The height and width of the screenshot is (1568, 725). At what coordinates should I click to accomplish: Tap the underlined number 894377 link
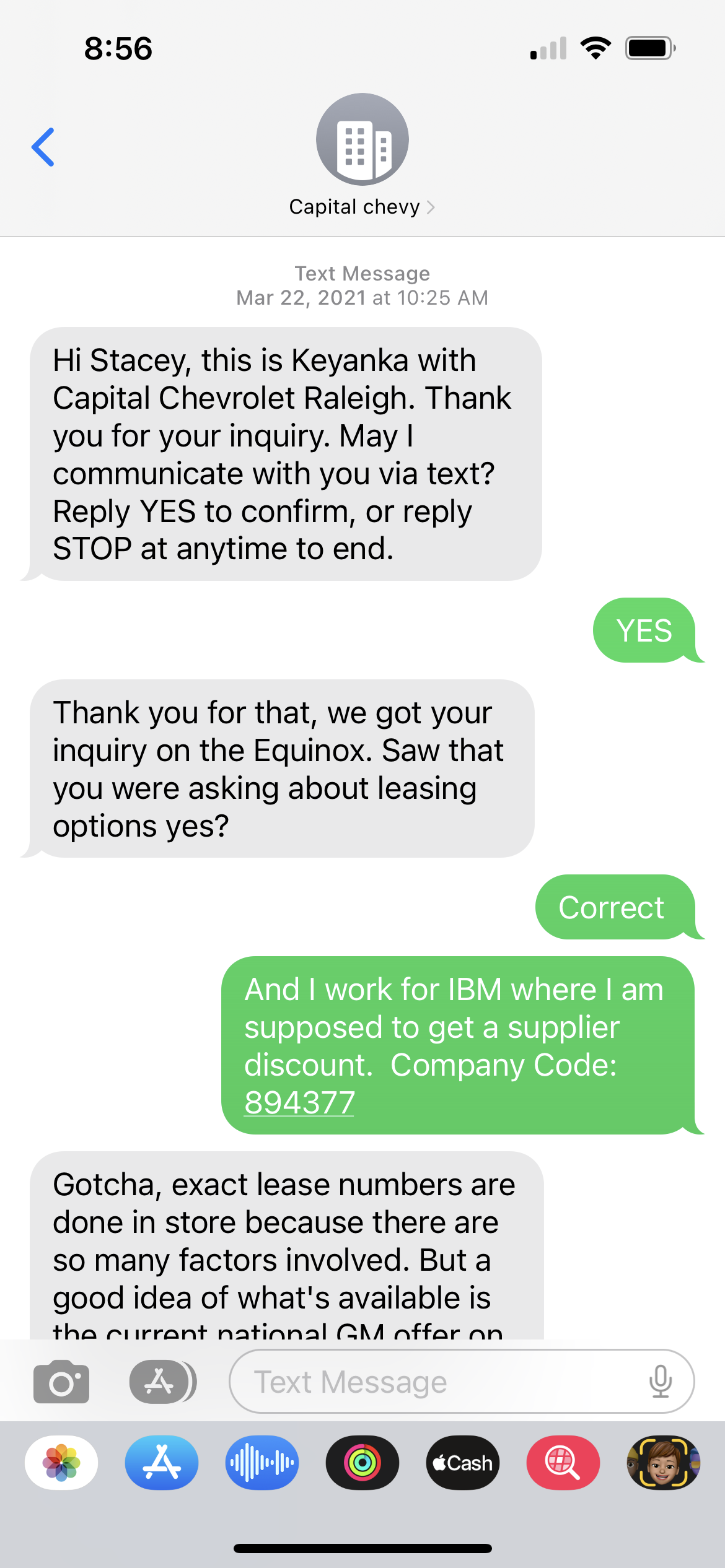(299, 1102)
